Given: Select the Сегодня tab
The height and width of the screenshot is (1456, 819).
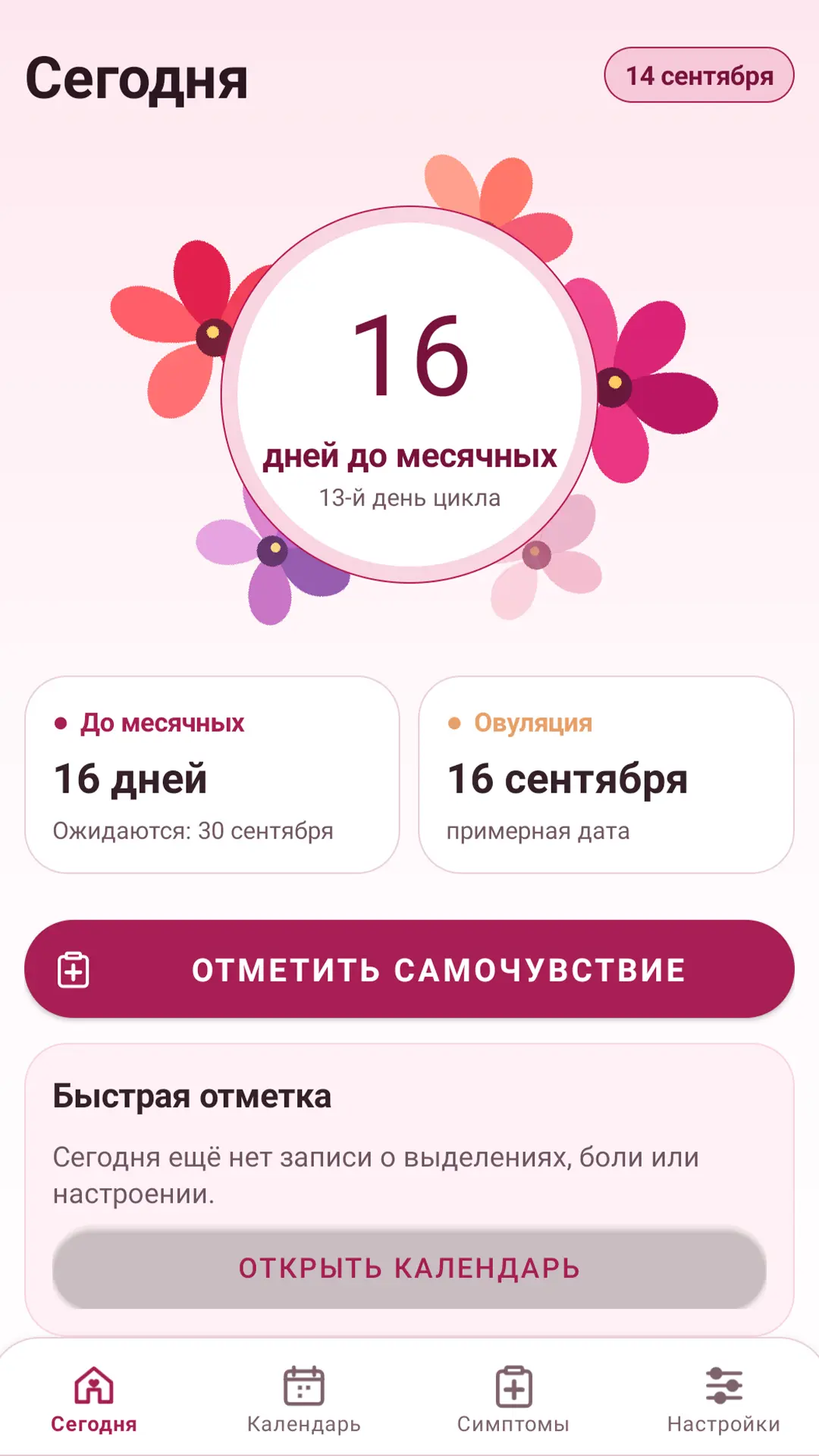Looking at the screenshot, I should [94, 1400].
